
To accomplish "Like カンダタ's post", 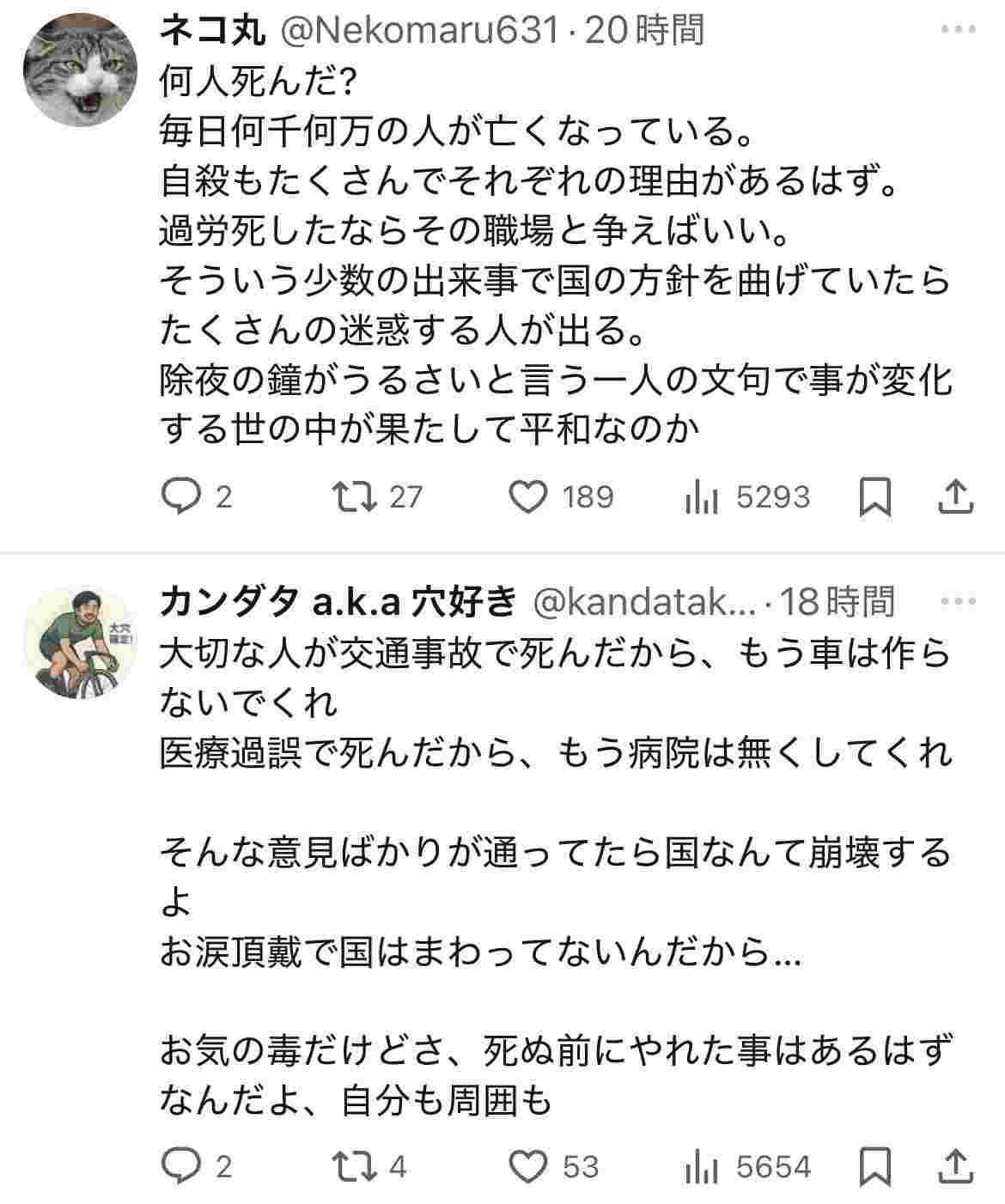I will [527, 1166].
